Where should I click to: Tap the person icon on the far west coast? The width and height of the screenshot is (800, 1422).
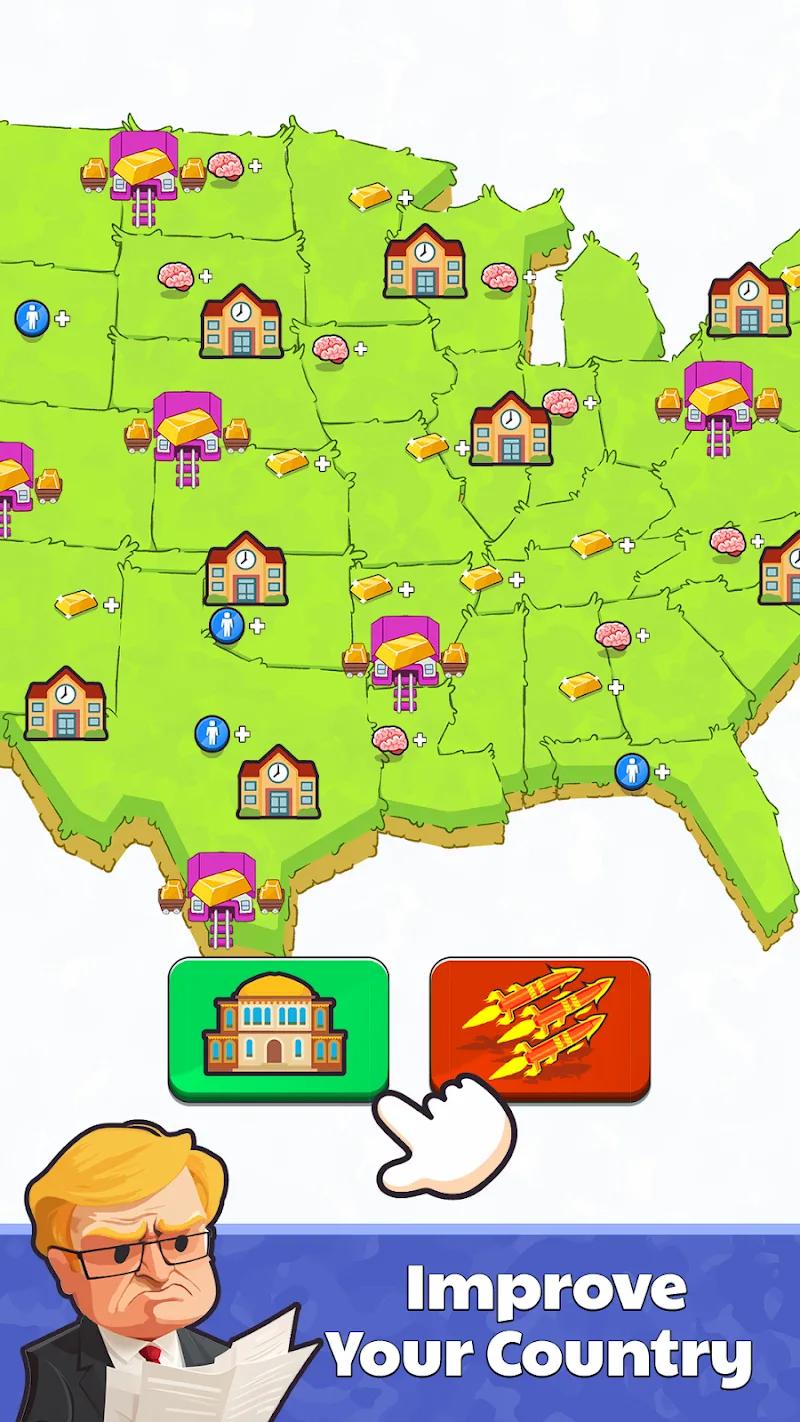[33, 316]
